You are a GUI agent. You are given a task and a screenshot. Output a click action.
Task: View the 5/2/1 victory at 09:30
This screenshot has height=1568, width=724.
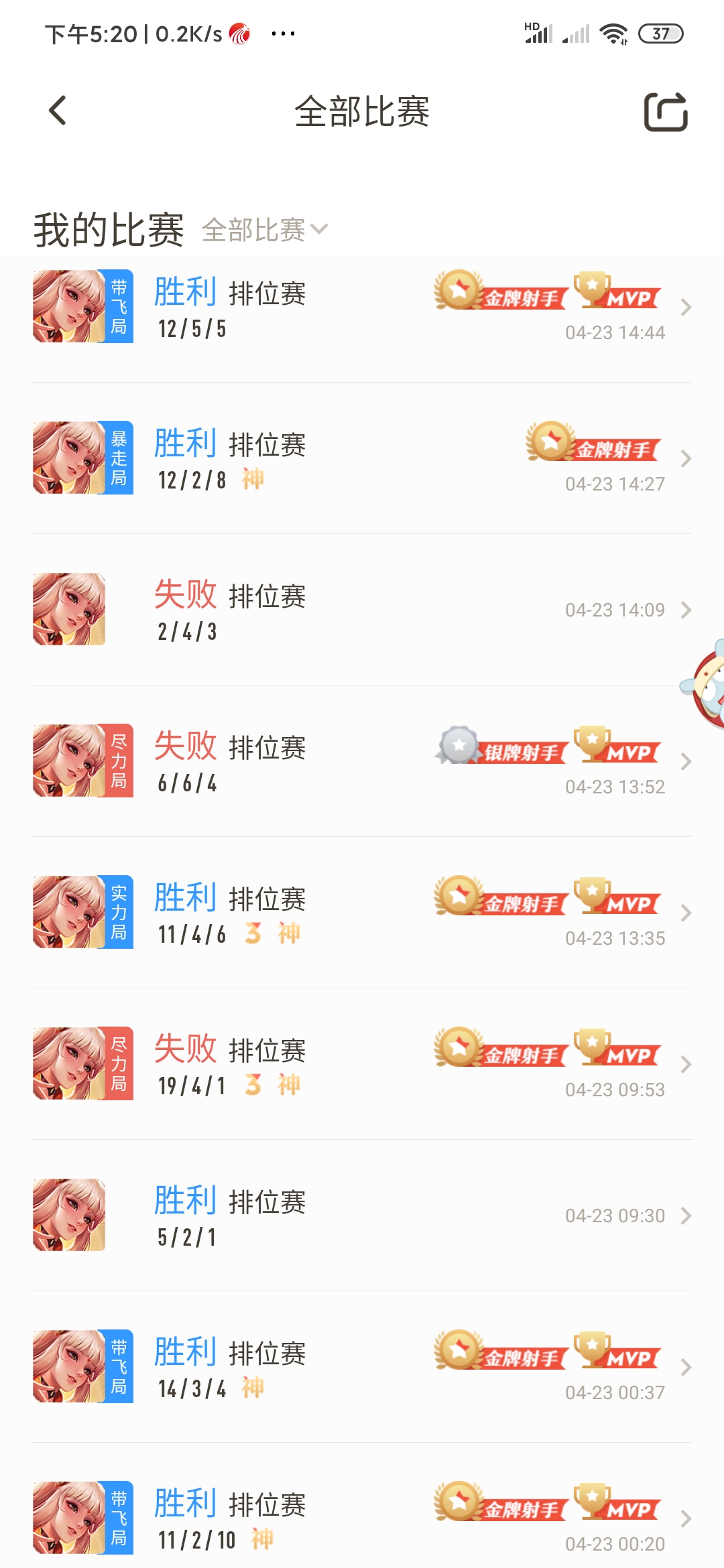(x=362, y=1216)
